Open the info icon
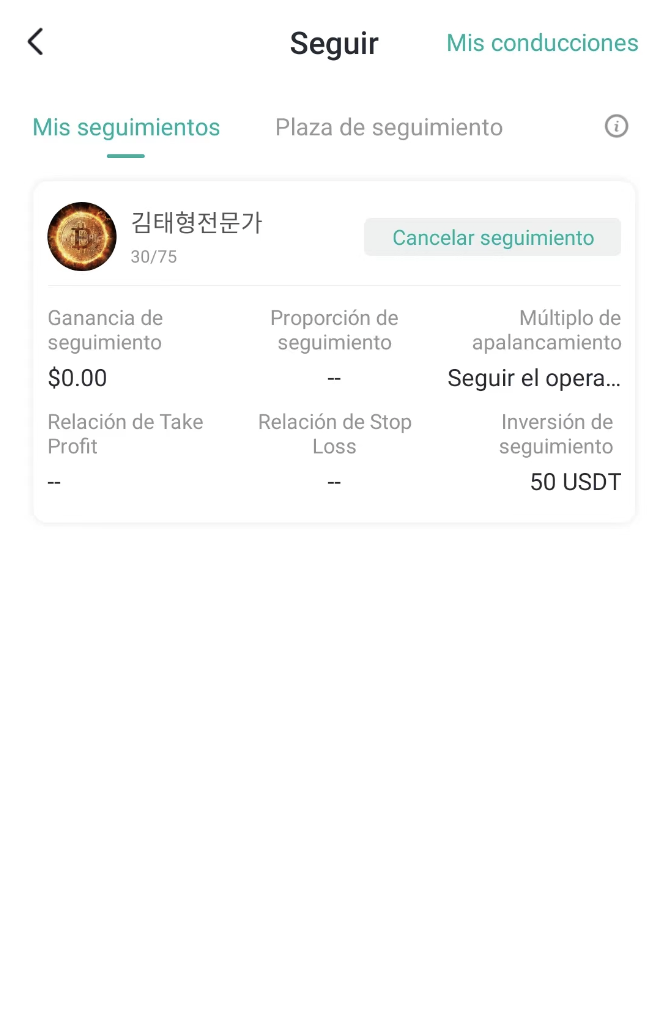The width and height of the screenshot is (650, 1018). (x=616, y=126)
